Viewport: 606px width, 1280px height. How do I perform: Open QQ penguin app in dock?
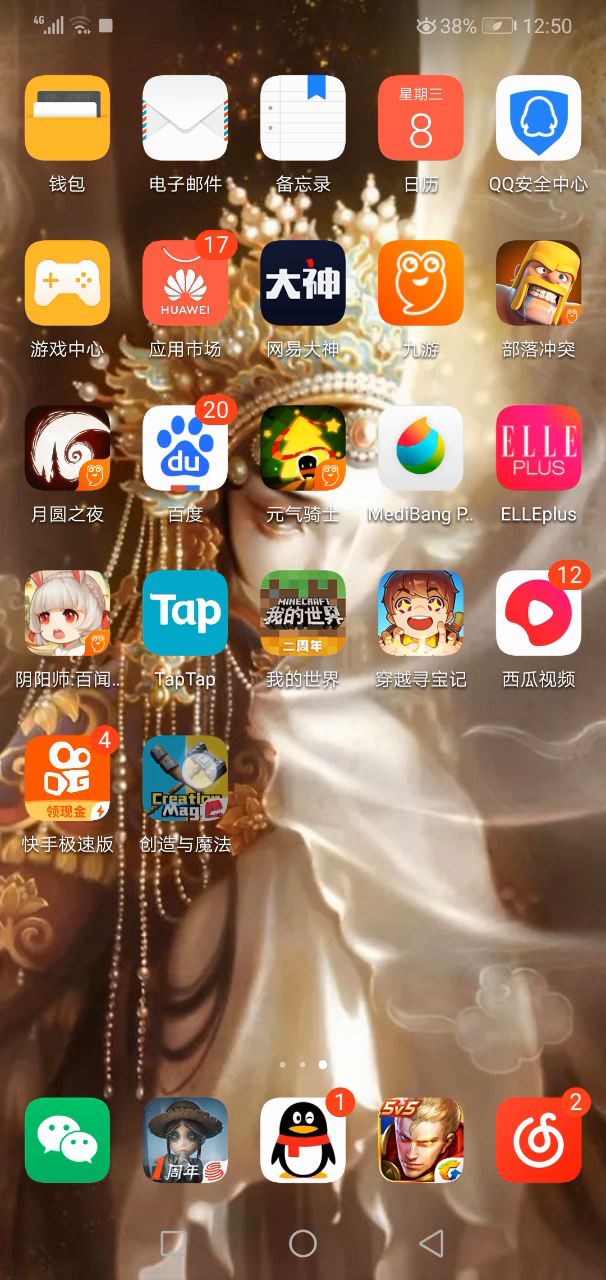pos(303,1140)
